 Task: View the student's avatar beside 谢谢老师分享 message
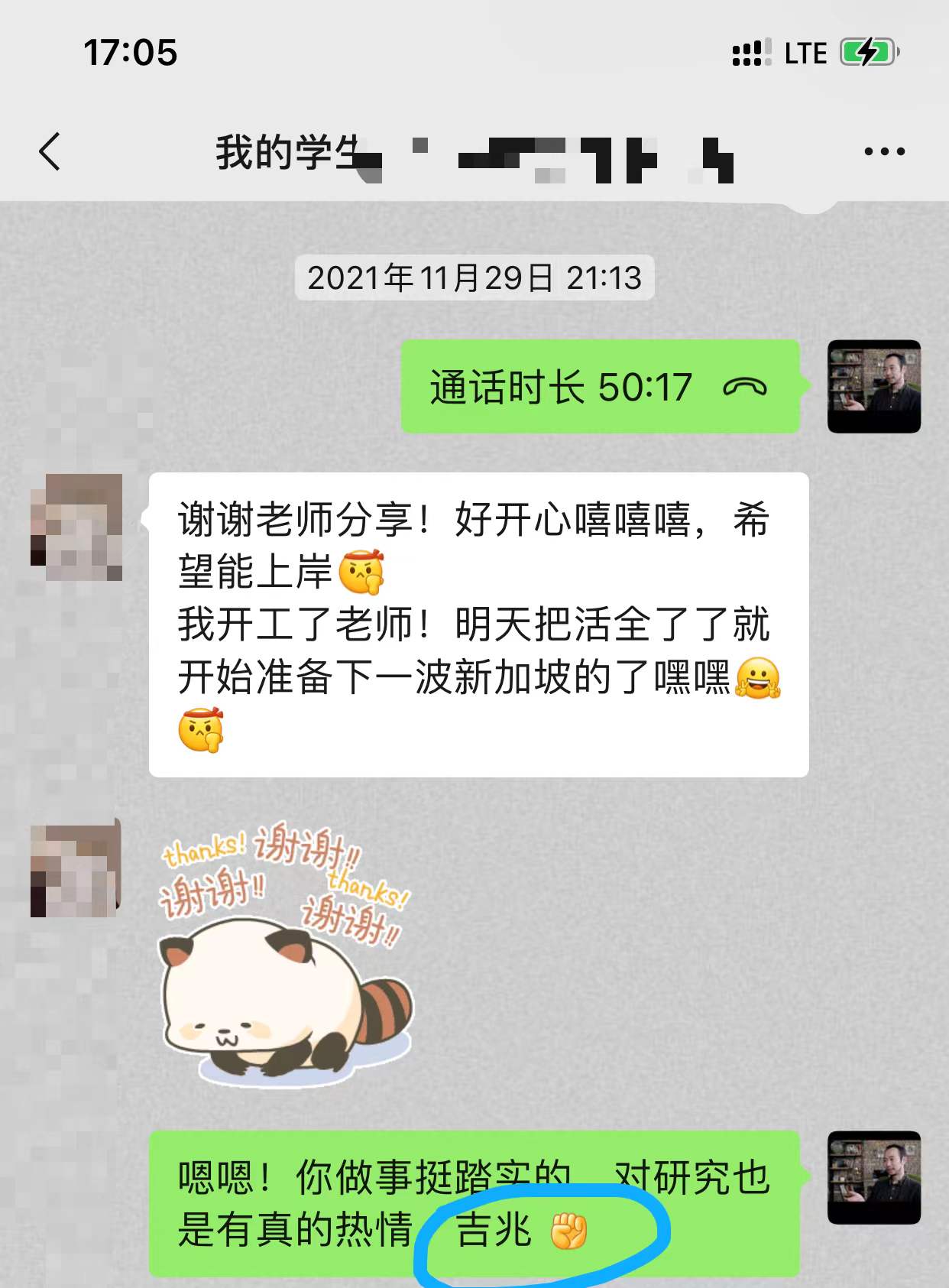point(76,527)
